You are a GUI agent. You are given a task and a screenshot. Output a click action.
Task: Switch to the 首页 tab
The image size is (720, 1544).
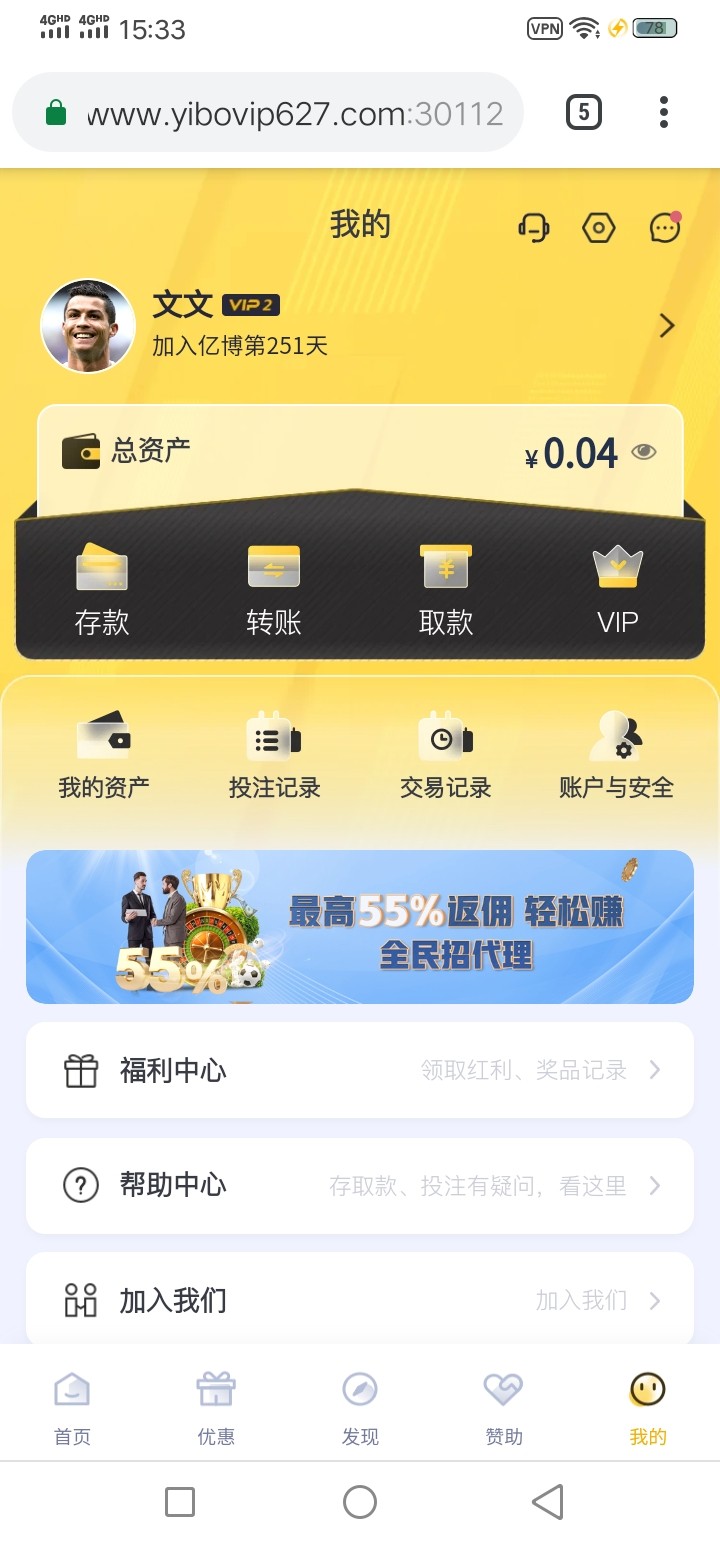click(72, 1407)
